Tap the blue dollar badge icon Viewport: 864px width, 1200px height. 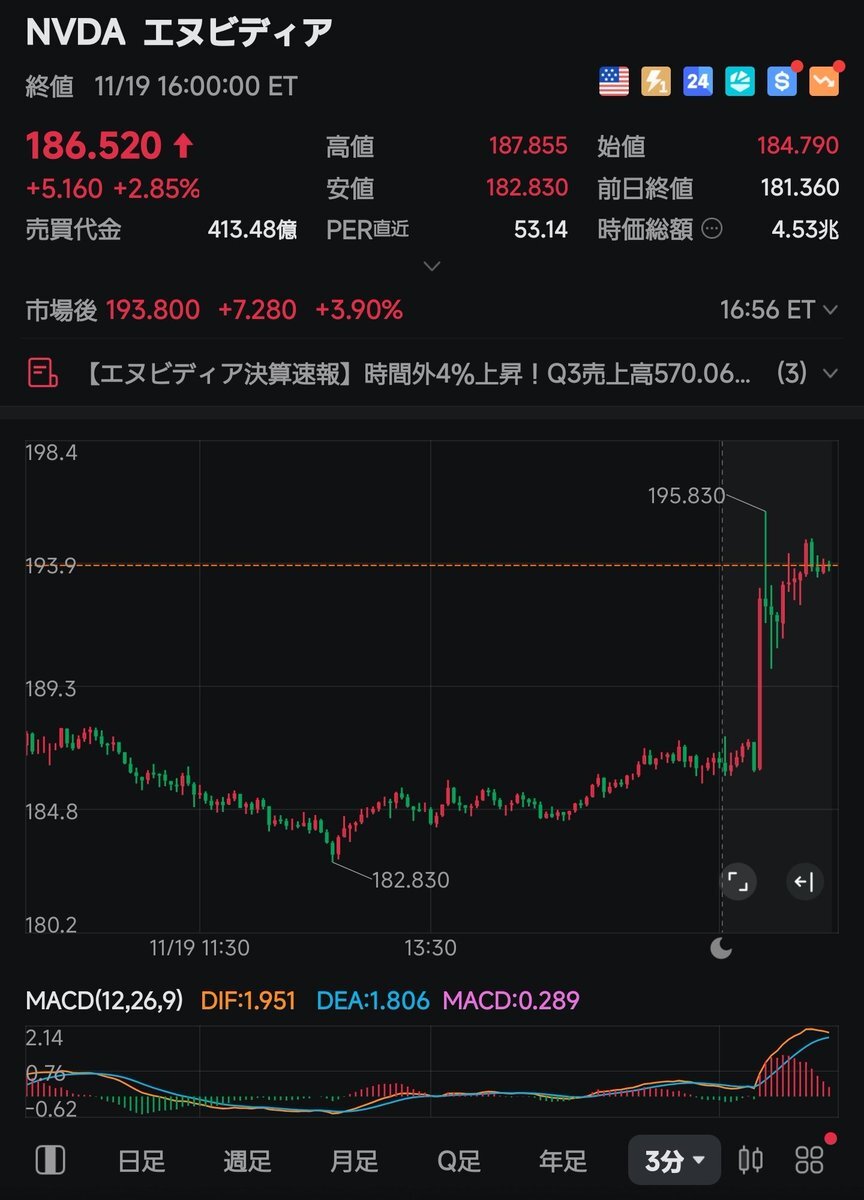[781, 82]
